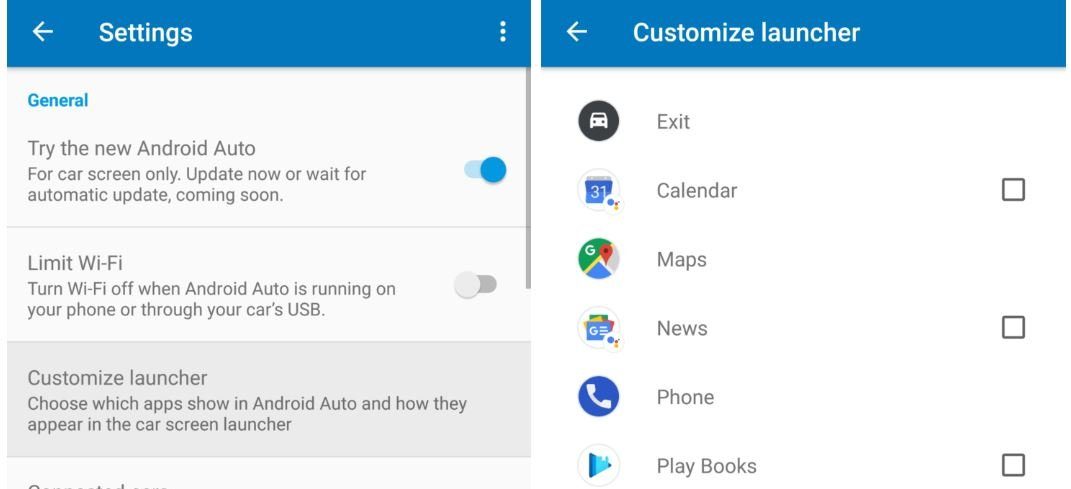Viewport: 1071px width, 489px height.
Task: Disable Try the new Android Auto
Action: pyautogui.click(x=486, y=170)
